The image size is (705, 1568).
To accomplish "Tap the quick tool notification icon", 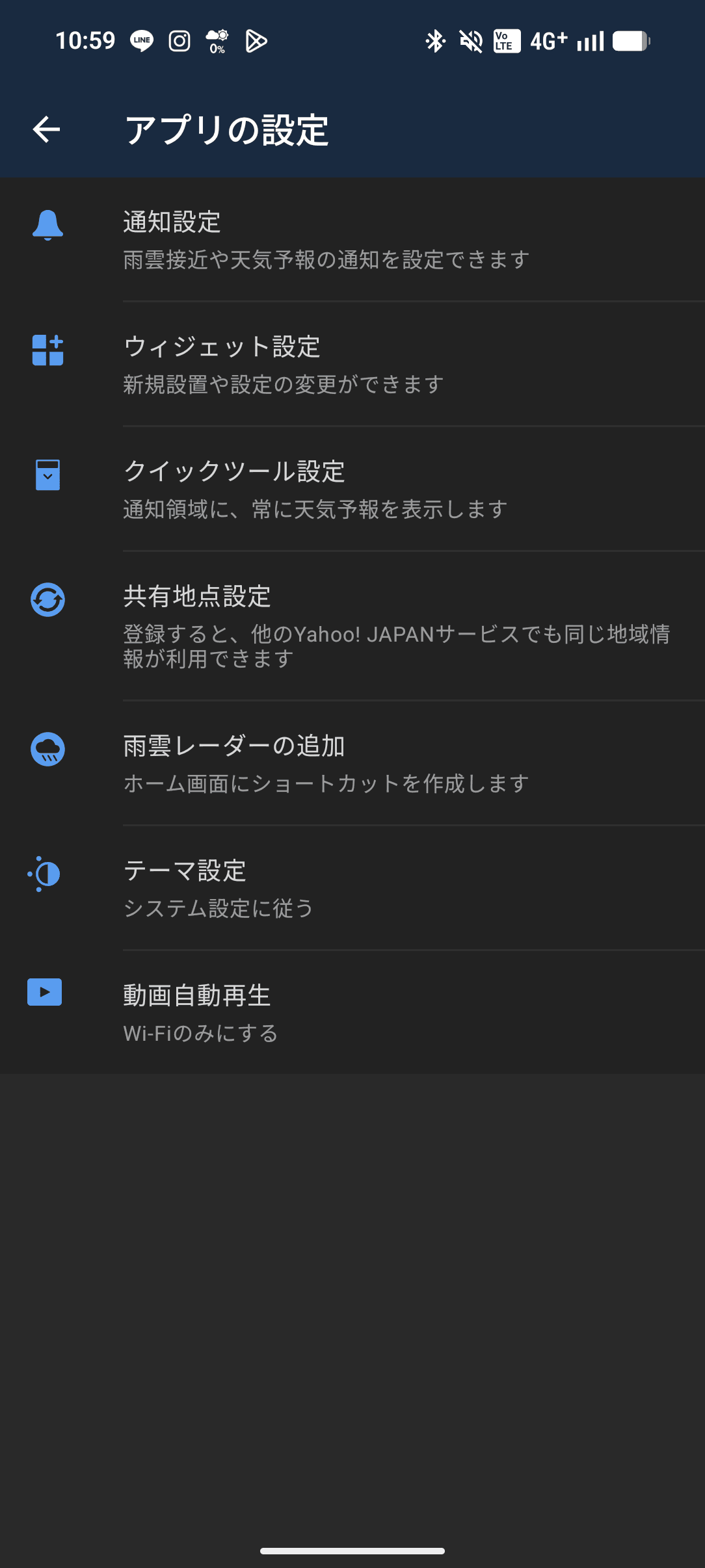I will pos(47,475).
